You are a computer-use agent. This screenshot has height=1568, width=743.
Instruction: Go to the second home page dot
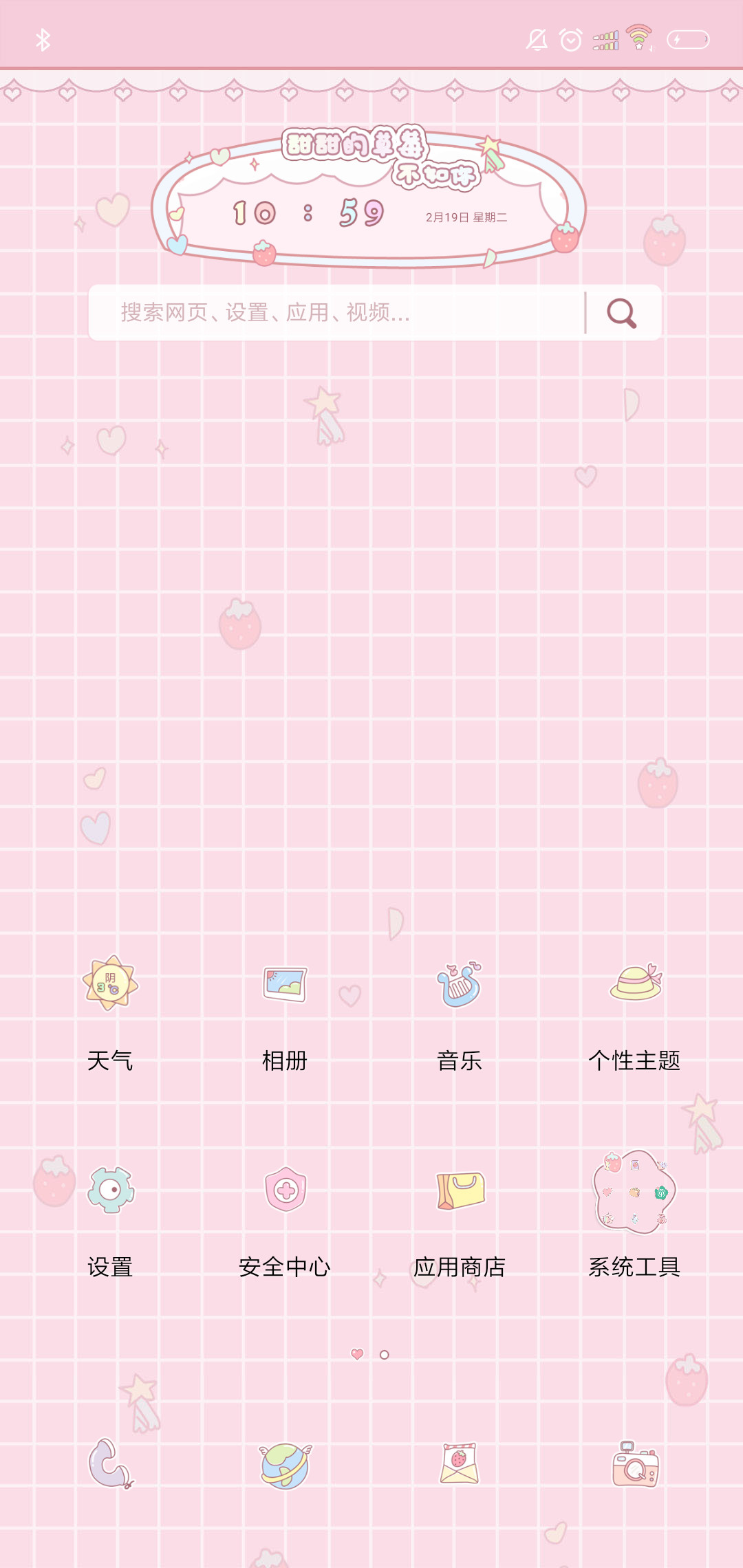(x=385, y=1355)
